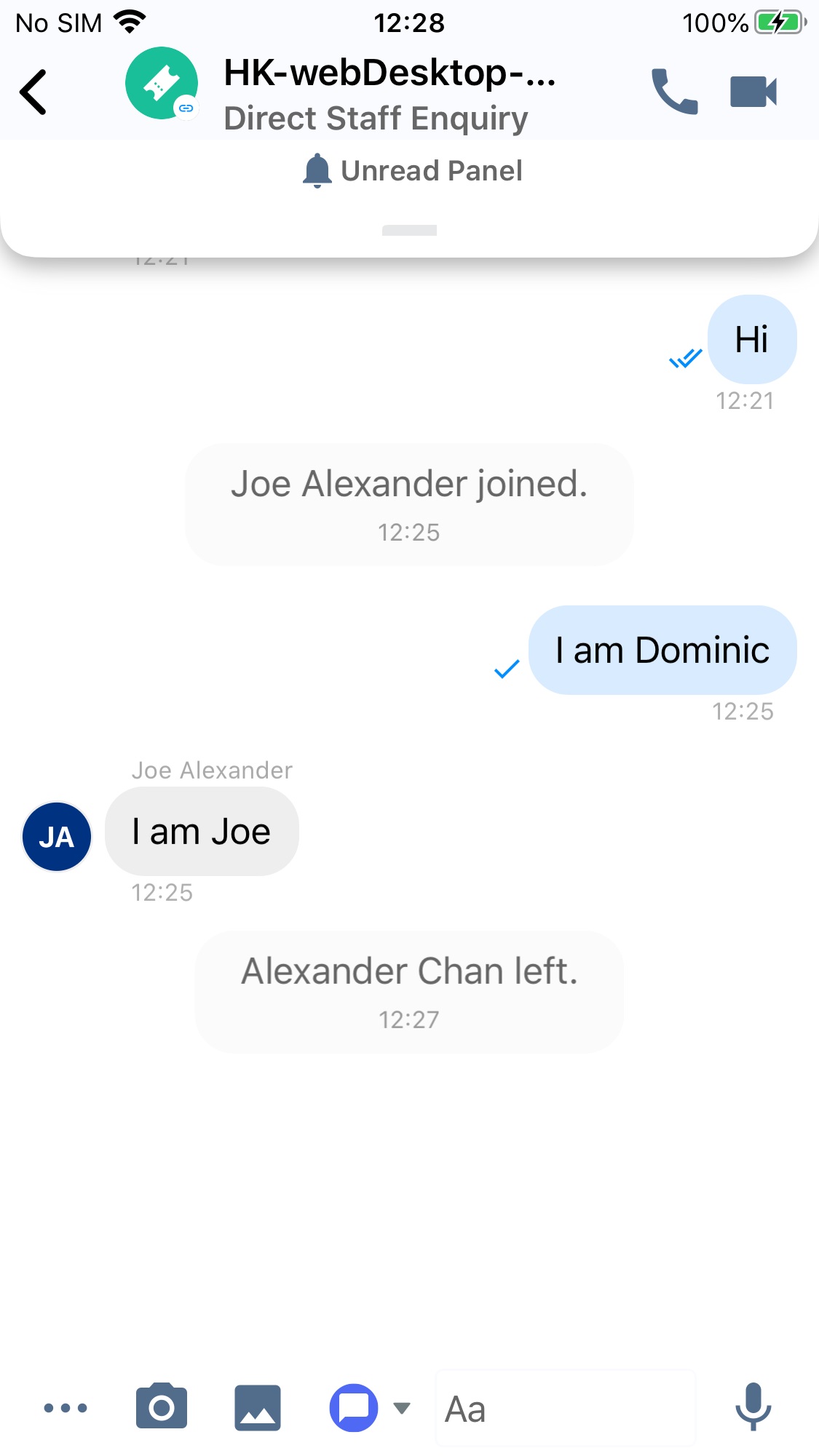The image size is (819, 1456).
Task: Start a voice call
Action: tap(674, 92)
